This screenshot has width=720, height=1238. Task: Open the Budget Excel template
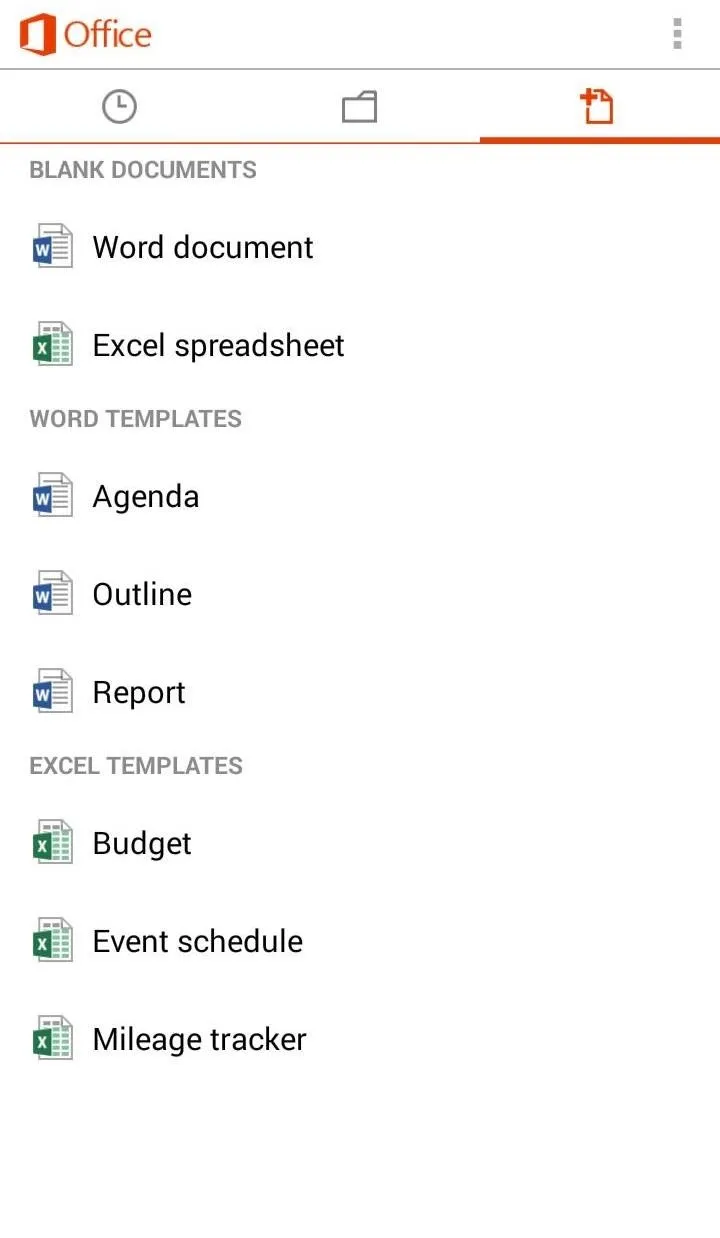pos(360,843)
